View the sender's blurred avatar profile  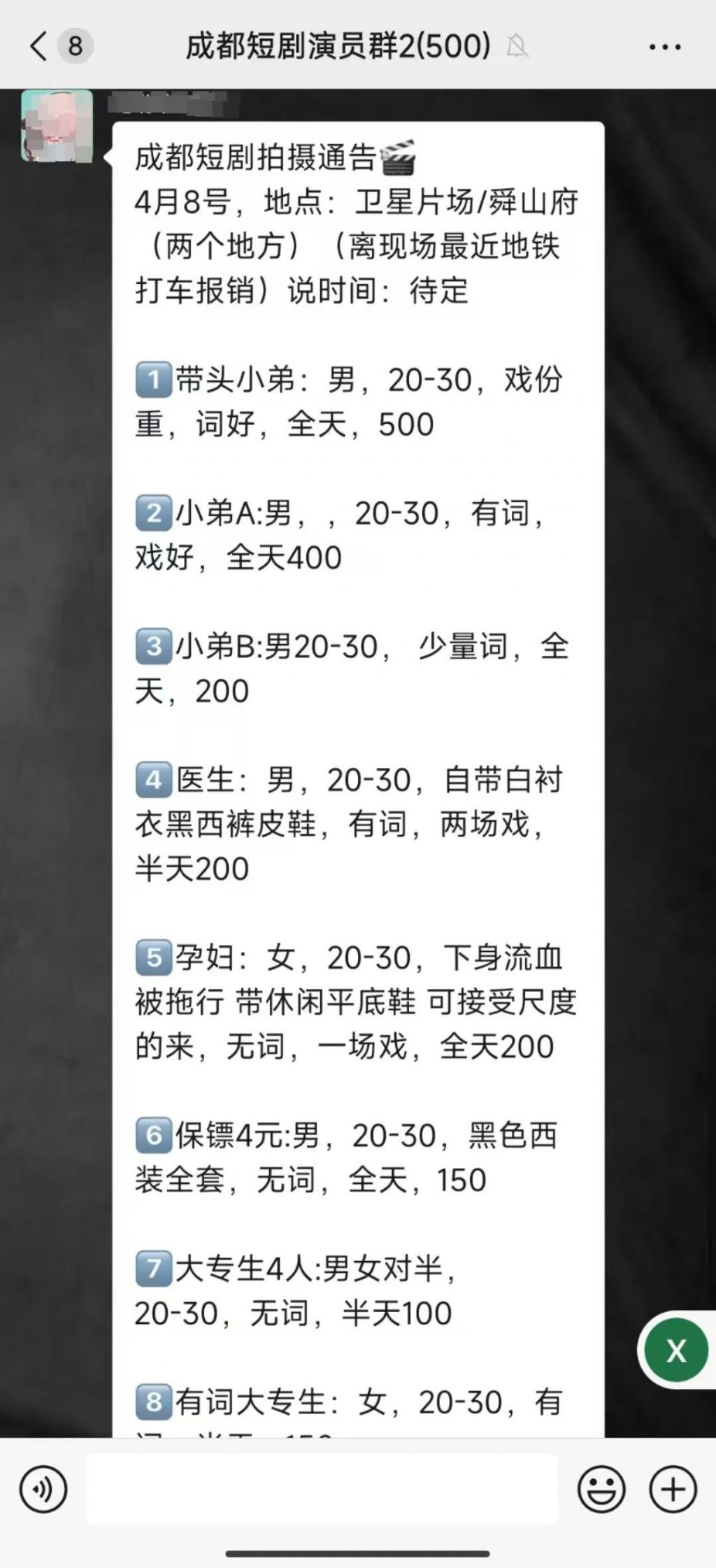(57, 126)
